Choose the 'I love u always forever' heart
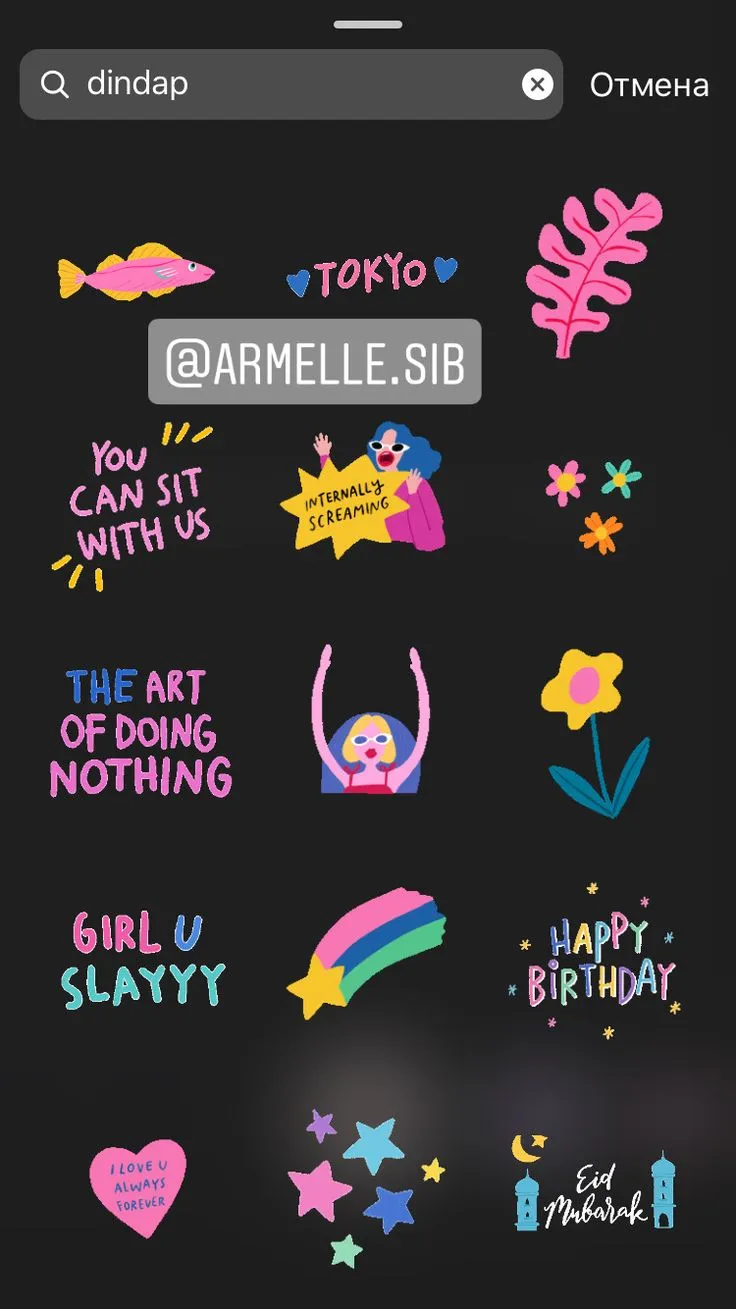Image resolution: width=736 pixels, height=1309 pixels. pos(138,1188)
